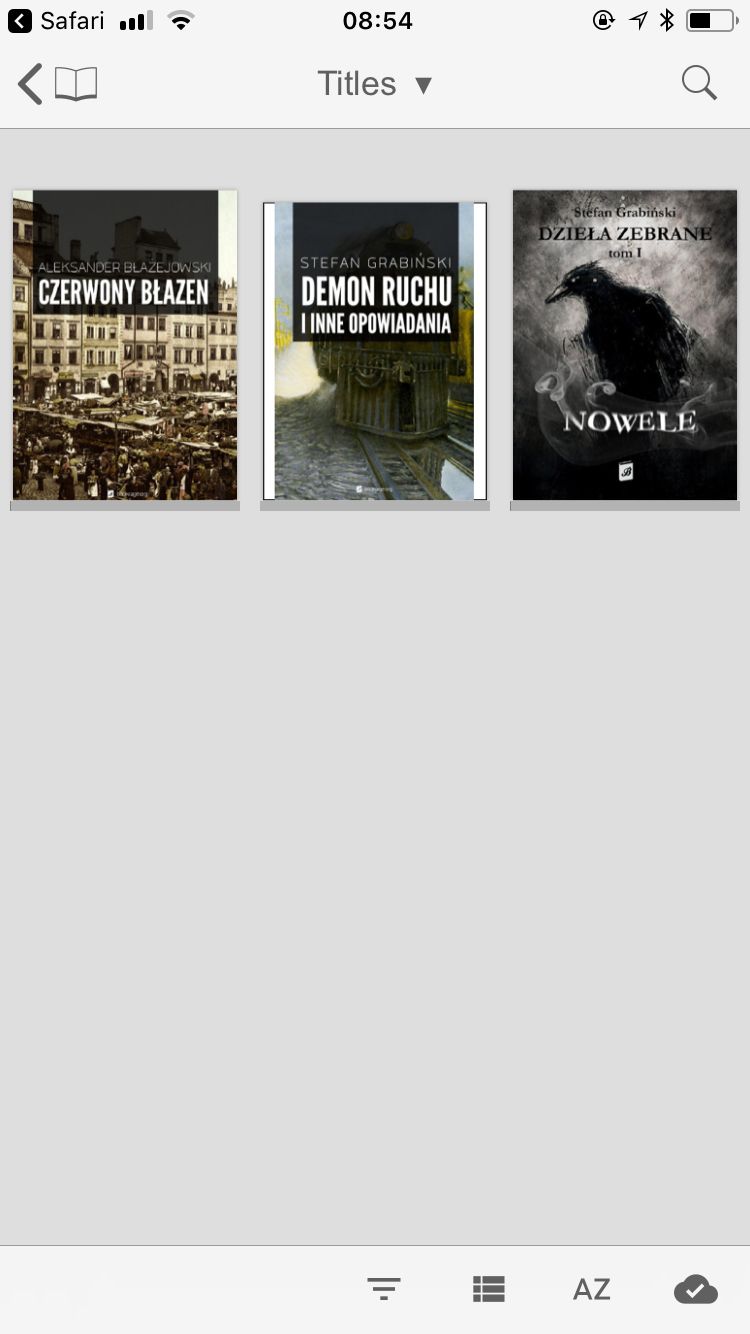Open the book Czerwony Błazen

click(125, 345)
